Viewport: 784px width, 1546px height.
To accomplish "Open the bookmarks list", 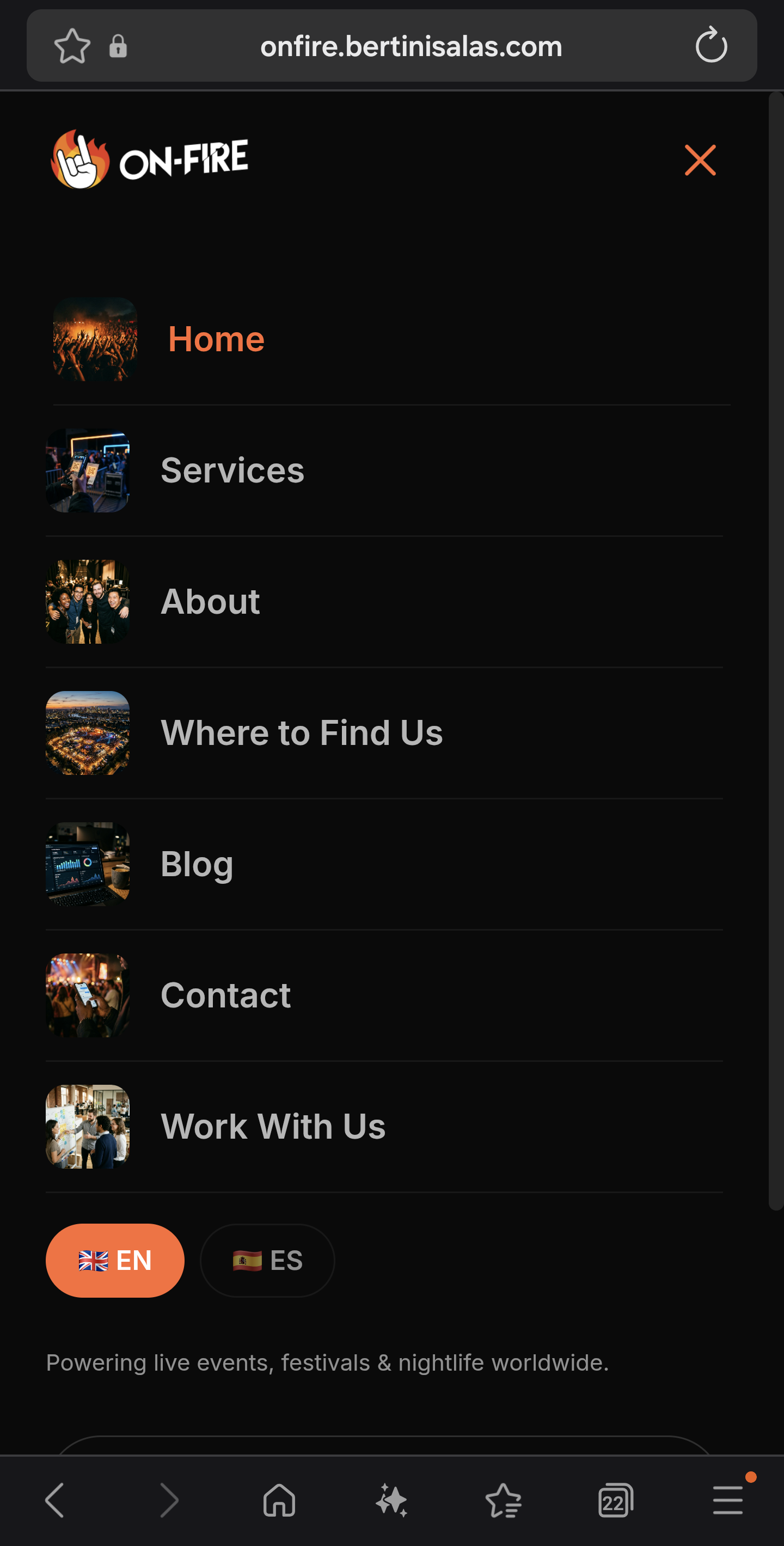I will (x=503, y=1500).
